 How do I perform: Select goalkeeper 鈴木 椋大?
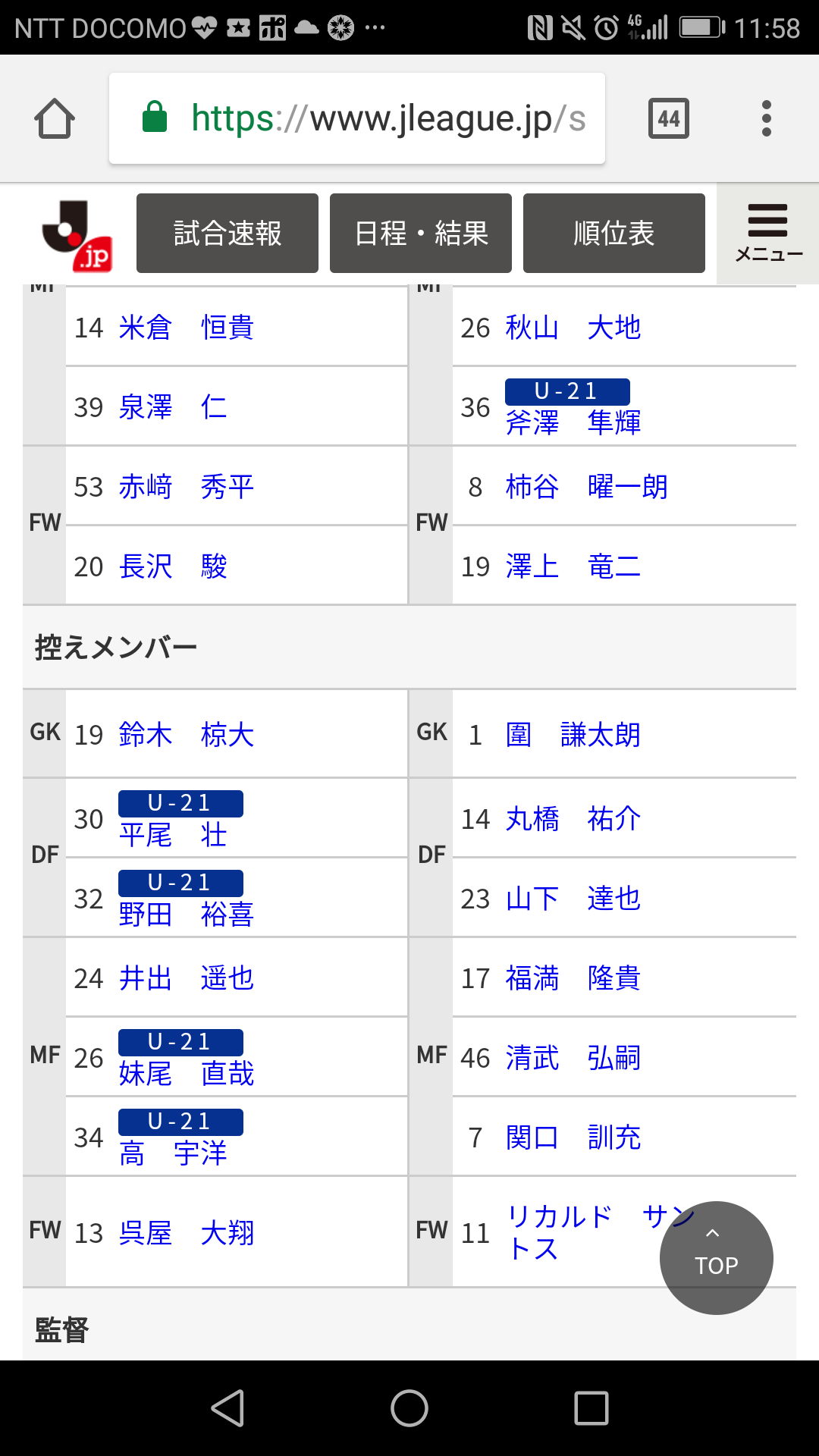(186, 735)
